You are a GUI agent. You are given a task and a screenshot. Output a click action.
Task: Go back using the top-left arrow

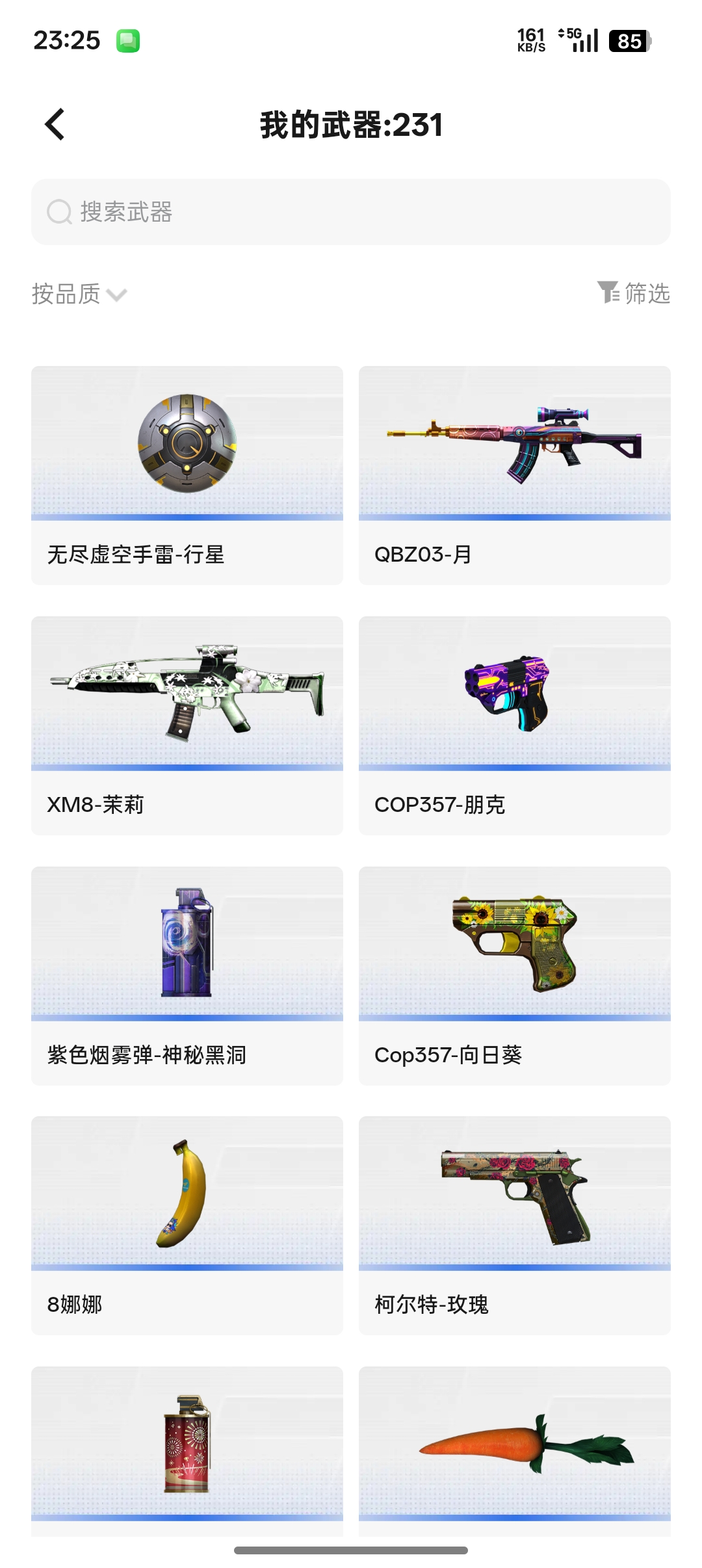coord(55,124)
